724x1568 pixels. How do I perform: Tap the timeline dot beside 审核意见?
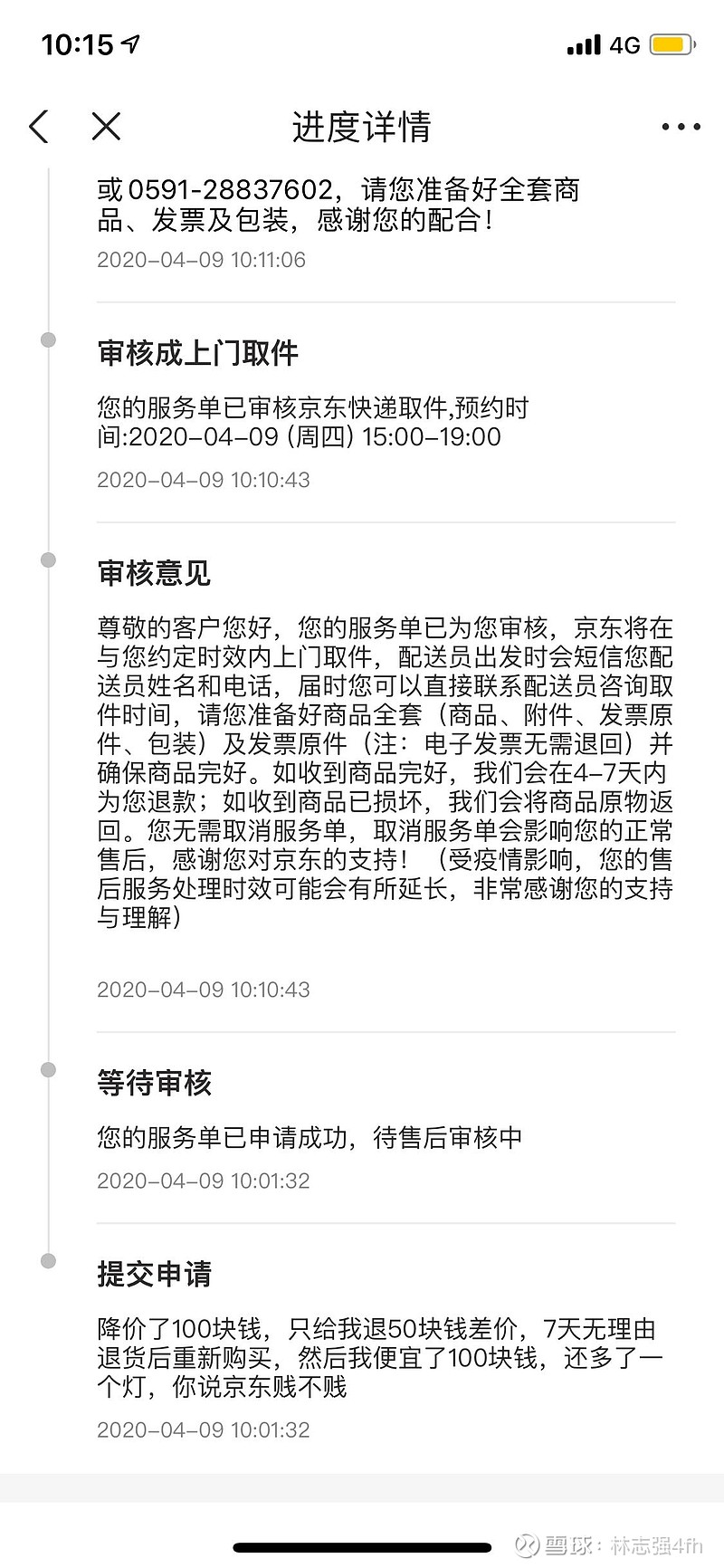[46, 560]
